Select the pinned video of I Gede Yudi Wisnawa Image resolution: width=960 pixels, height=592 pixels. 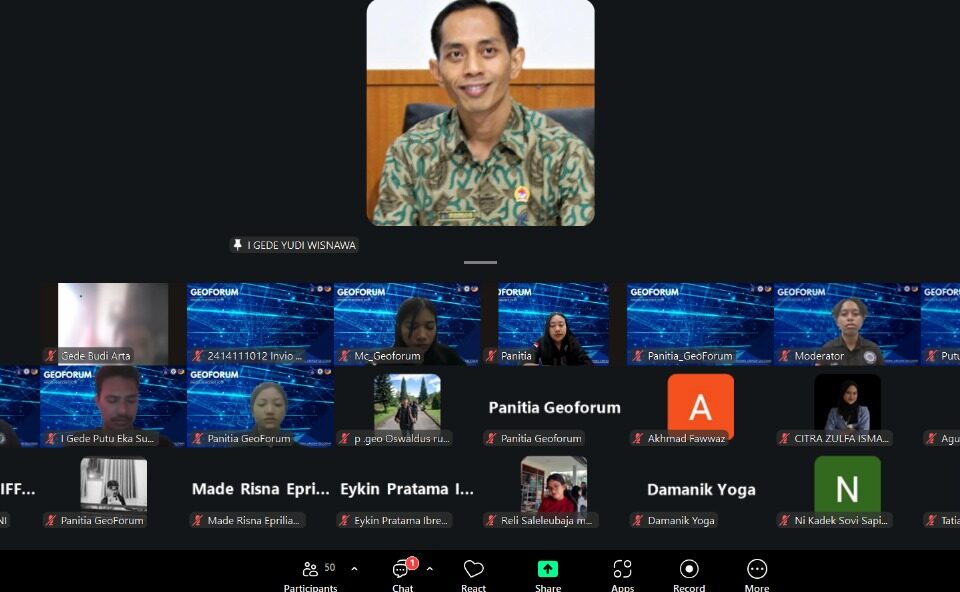[480, 112]
